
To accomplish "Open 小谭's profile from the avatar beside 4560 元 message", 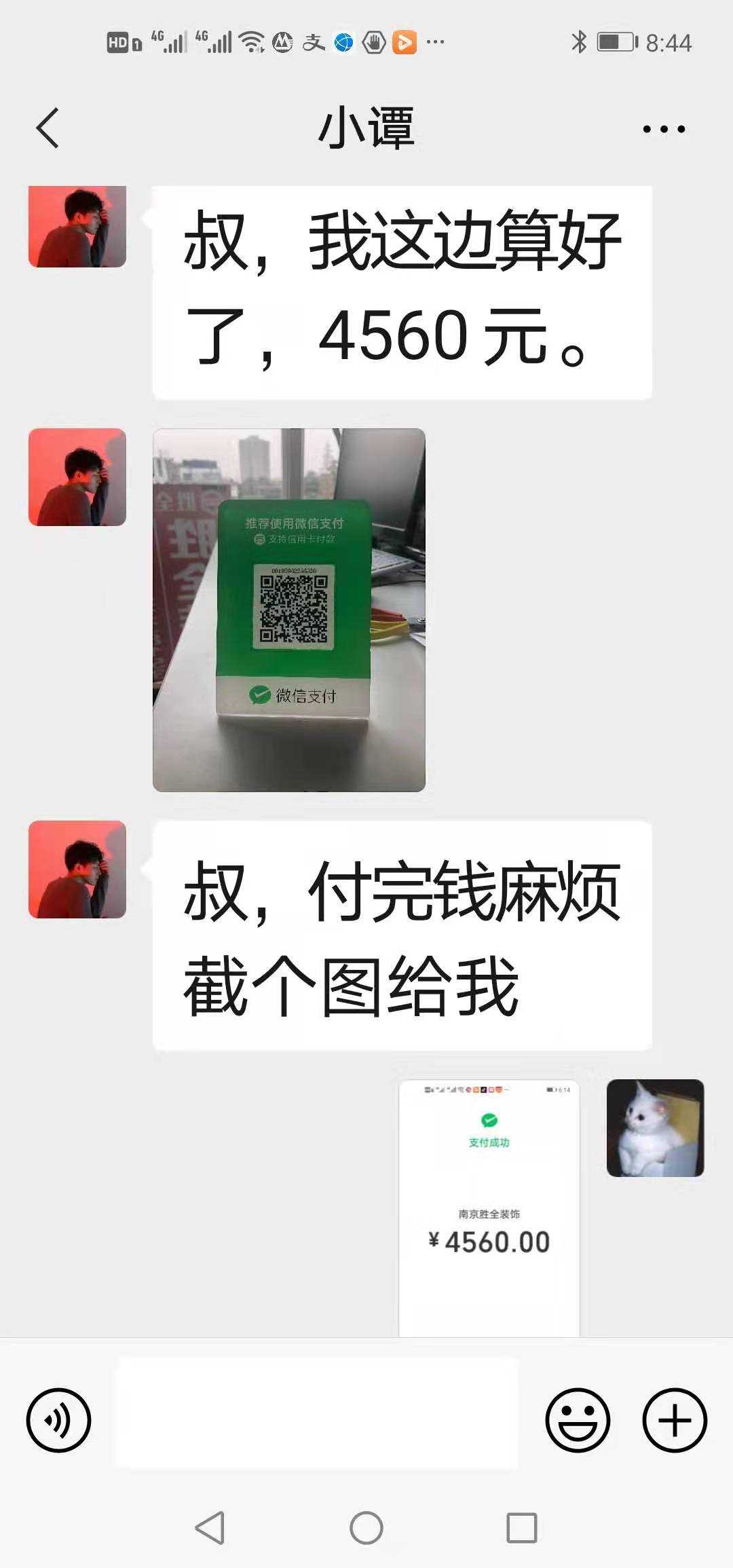I will pyautogui.click(x=77, y=227).
